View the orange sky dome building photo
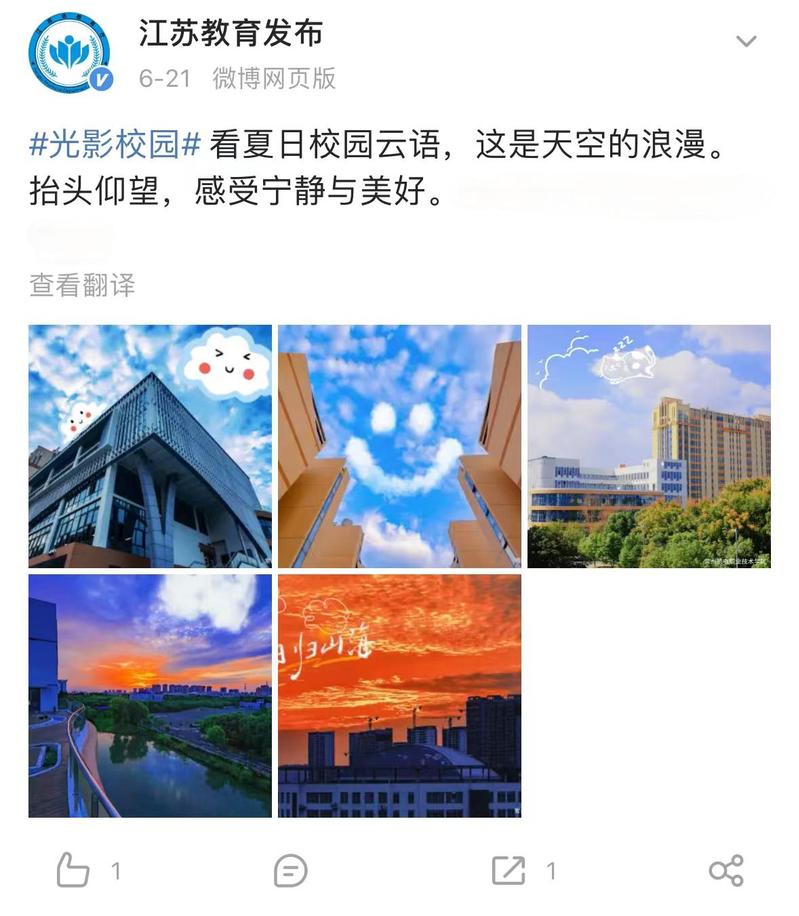 pos(399,695)
